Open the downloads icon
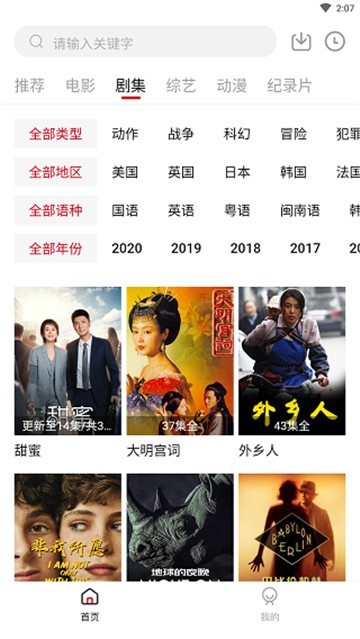The height and width of the screenshot is (639, 360). (x=301, y=41)
